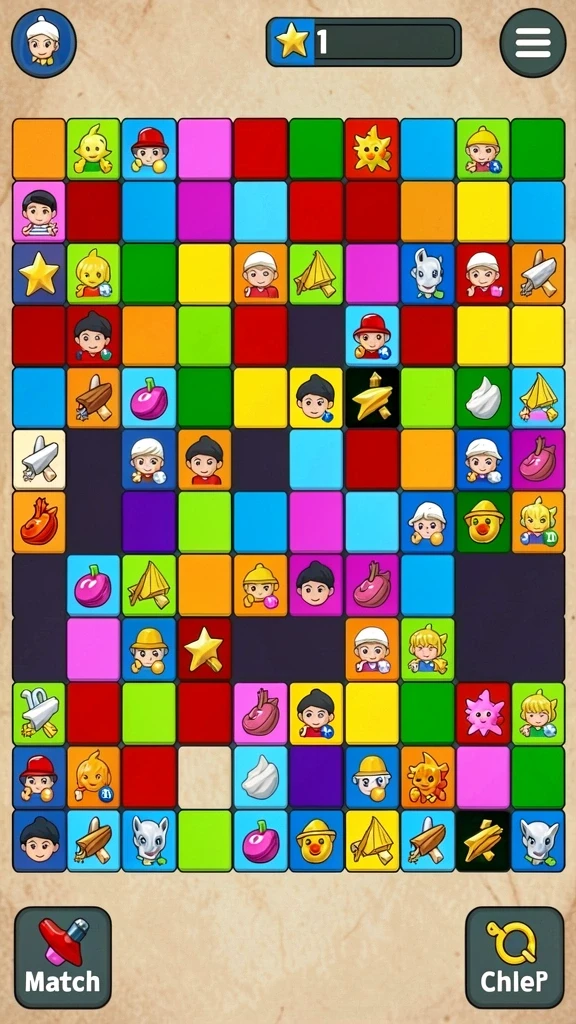This screenshot has width=576, height=1024.
Task: Tap the ChleP button
Action: pyautogui.click(x=515, y=957)
